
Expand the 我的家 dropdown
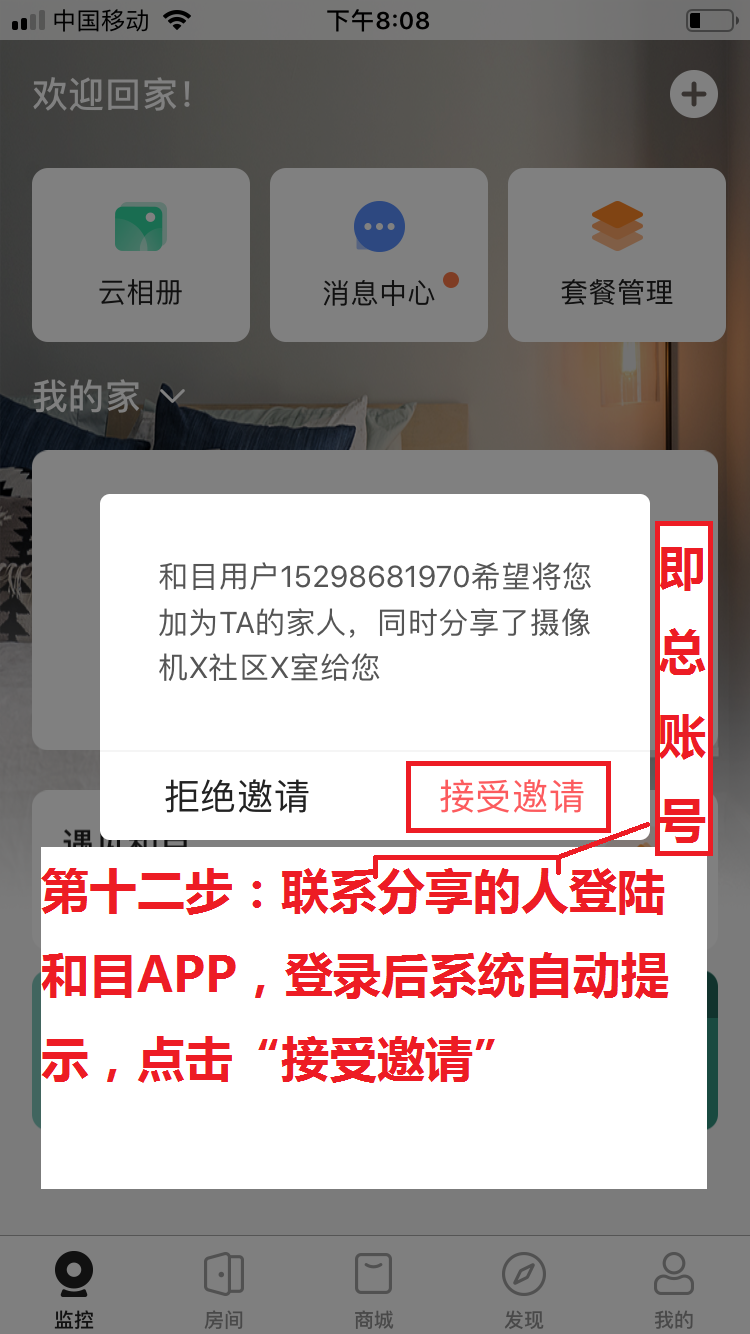pyautogui.click(x=110, y=397)
